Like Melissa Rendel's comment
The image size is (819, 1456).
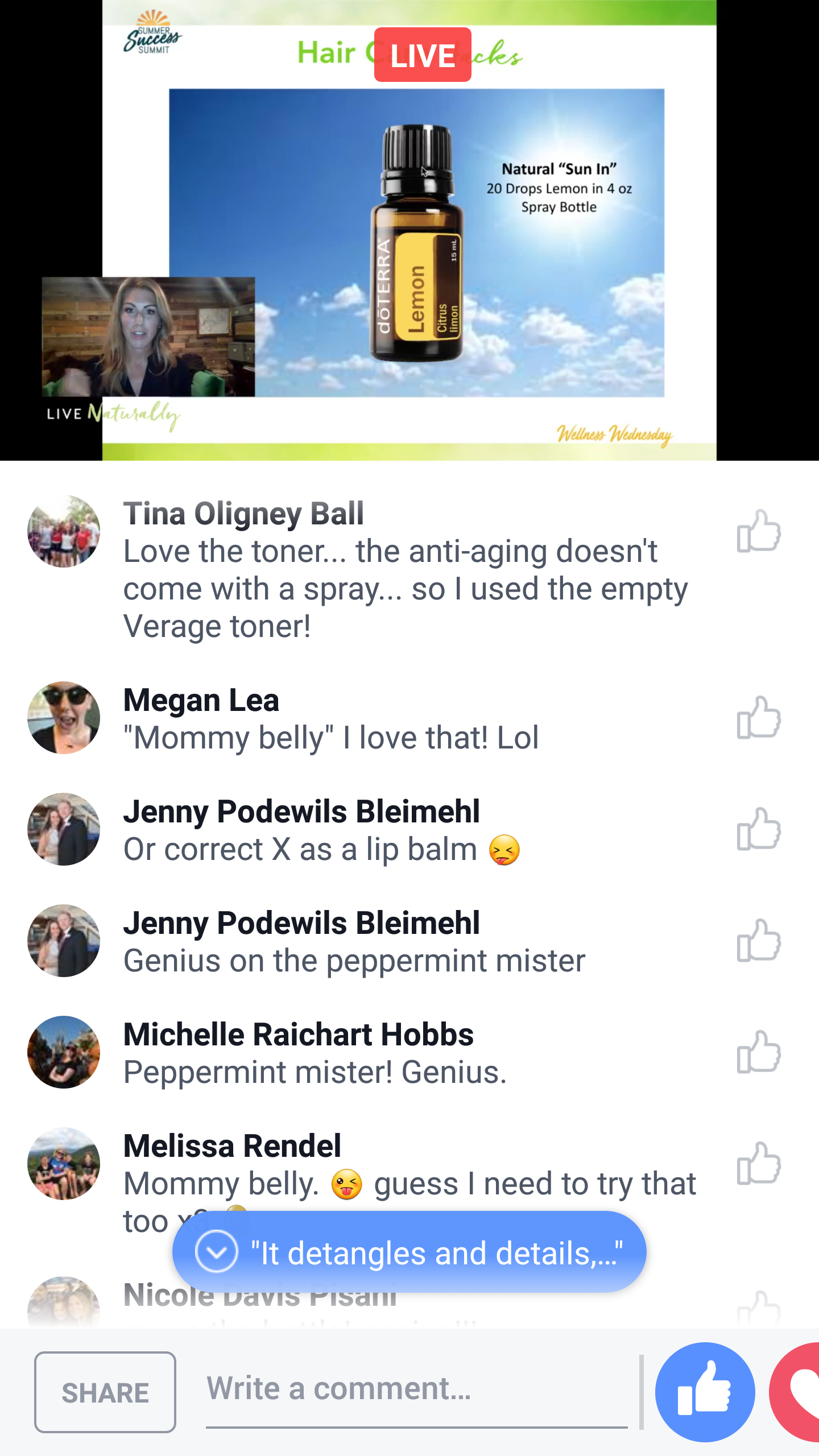pos(759,1164)
